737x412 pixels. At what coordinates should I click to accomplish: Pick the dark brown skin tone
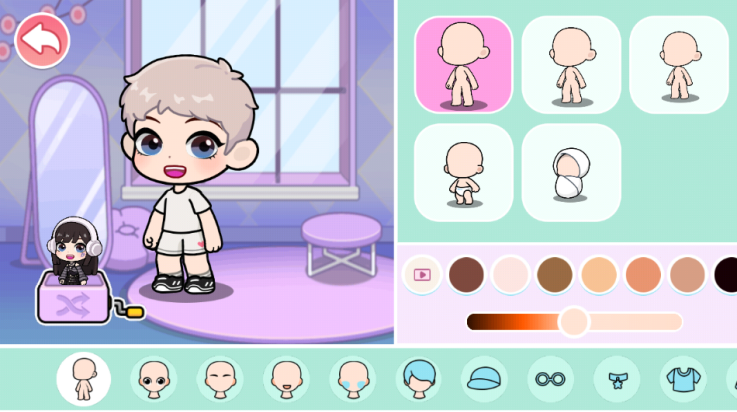point(466,273)
